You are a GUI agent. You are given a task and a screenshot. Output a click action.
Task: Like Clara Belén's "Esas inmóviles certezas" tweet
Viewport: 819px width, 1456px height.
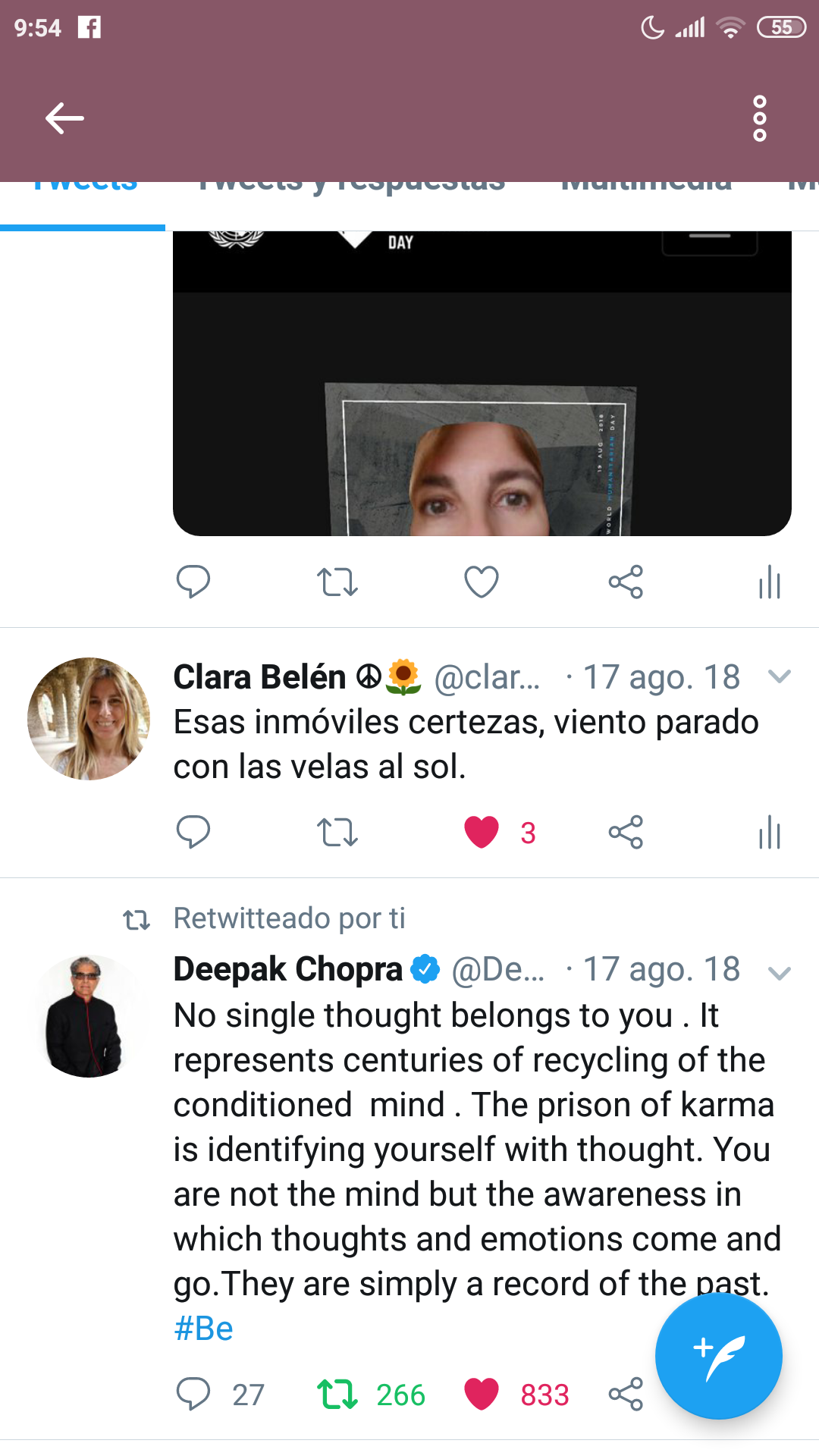click(482, 833)
